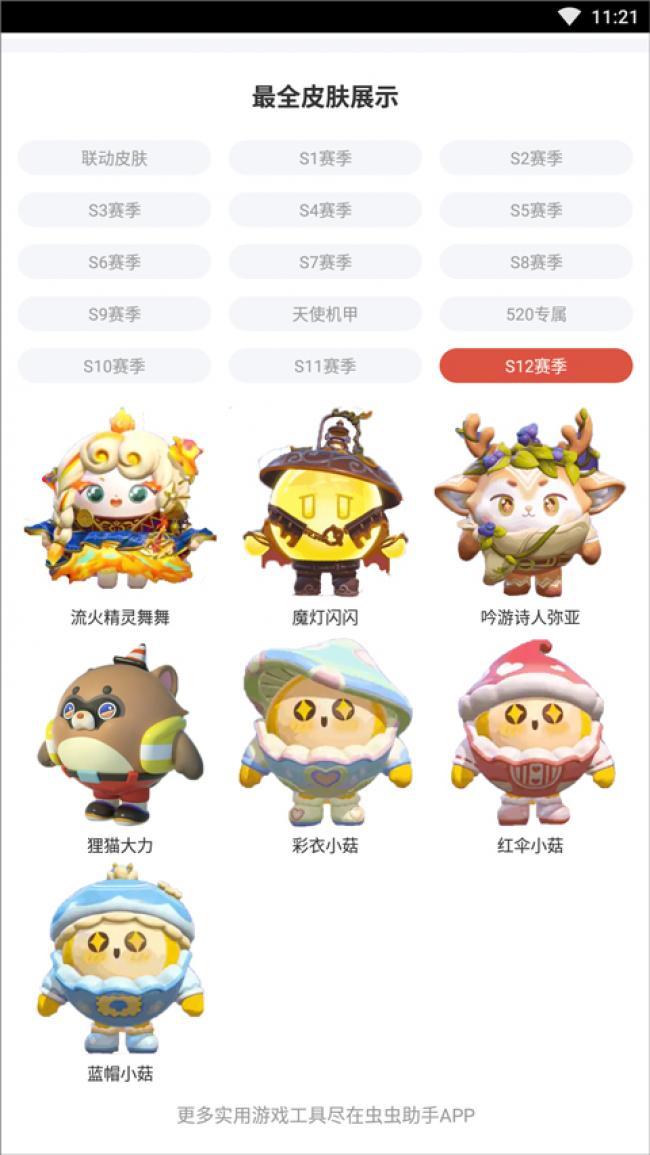This screenshot has width=650, height=1155.
Task: Select the 天使机甲 category
Action: pyautogui.click(x=325, y=314)
